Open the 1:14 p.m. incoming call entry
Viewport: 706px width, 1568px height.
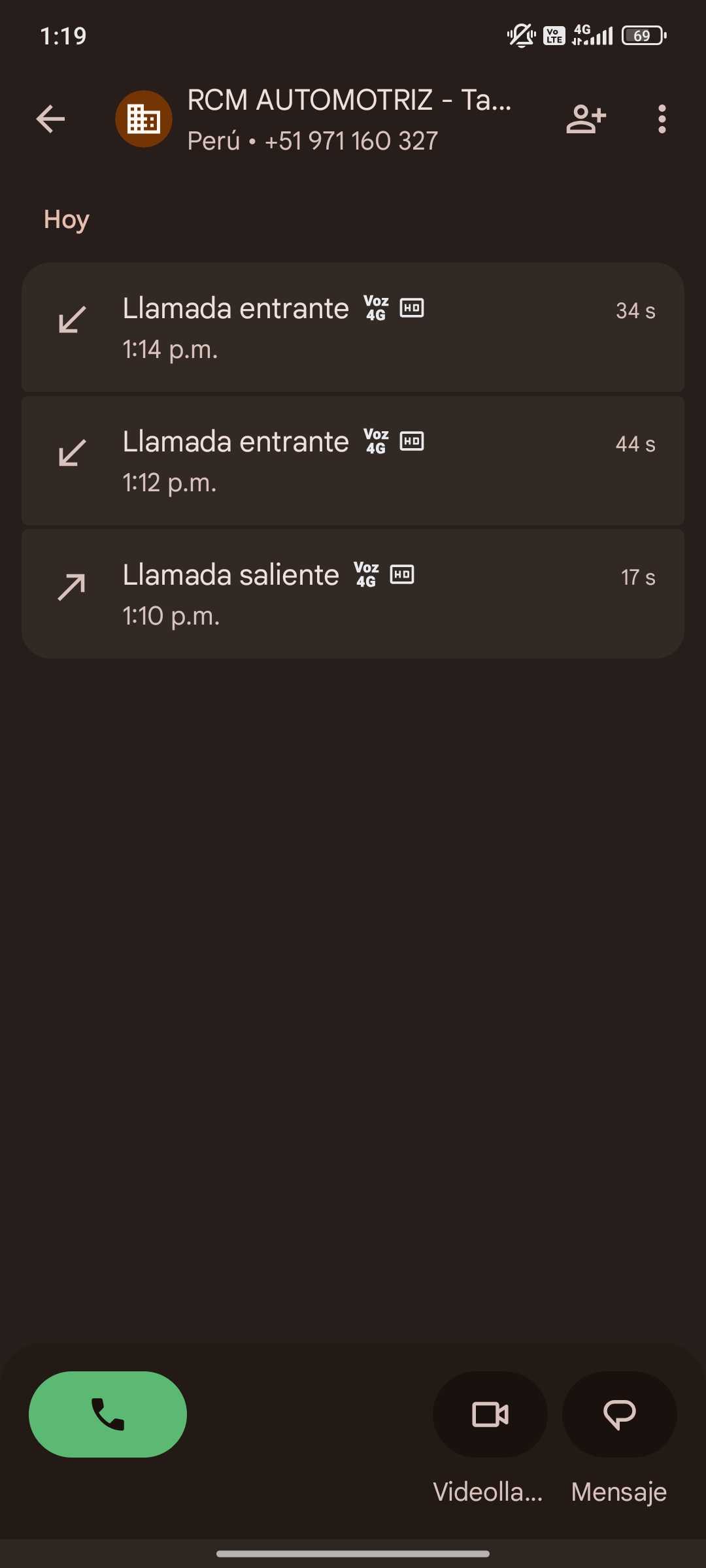pyautogui.click(x=353, y=327)
